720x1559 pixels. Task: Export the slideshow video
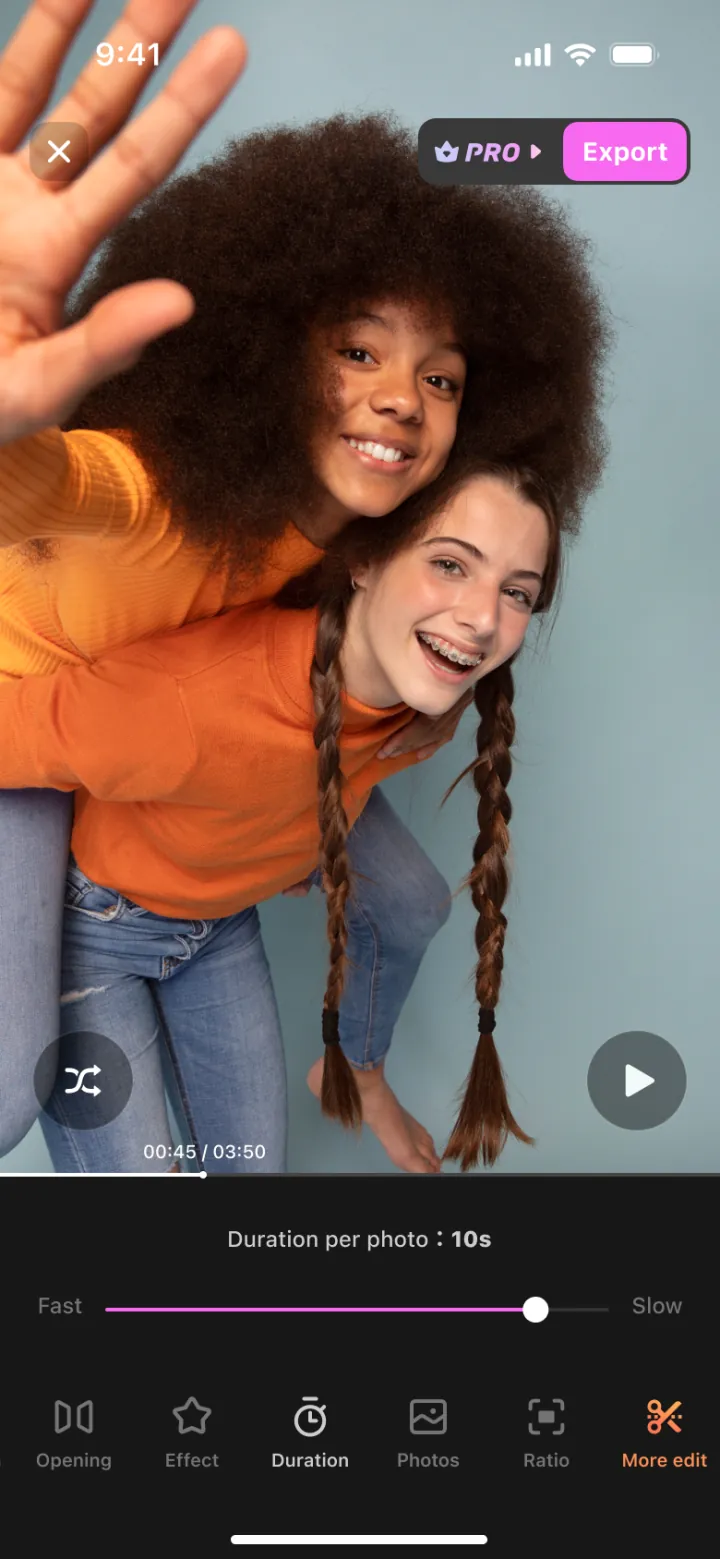coord(625,152)
